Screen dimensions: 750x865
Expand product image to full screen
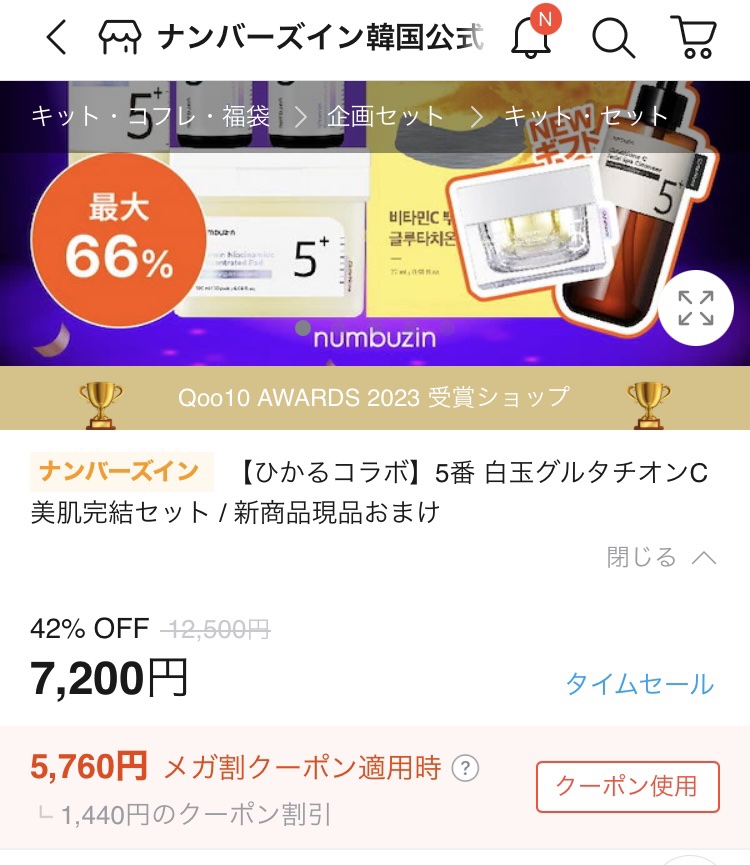click(695, 308)
